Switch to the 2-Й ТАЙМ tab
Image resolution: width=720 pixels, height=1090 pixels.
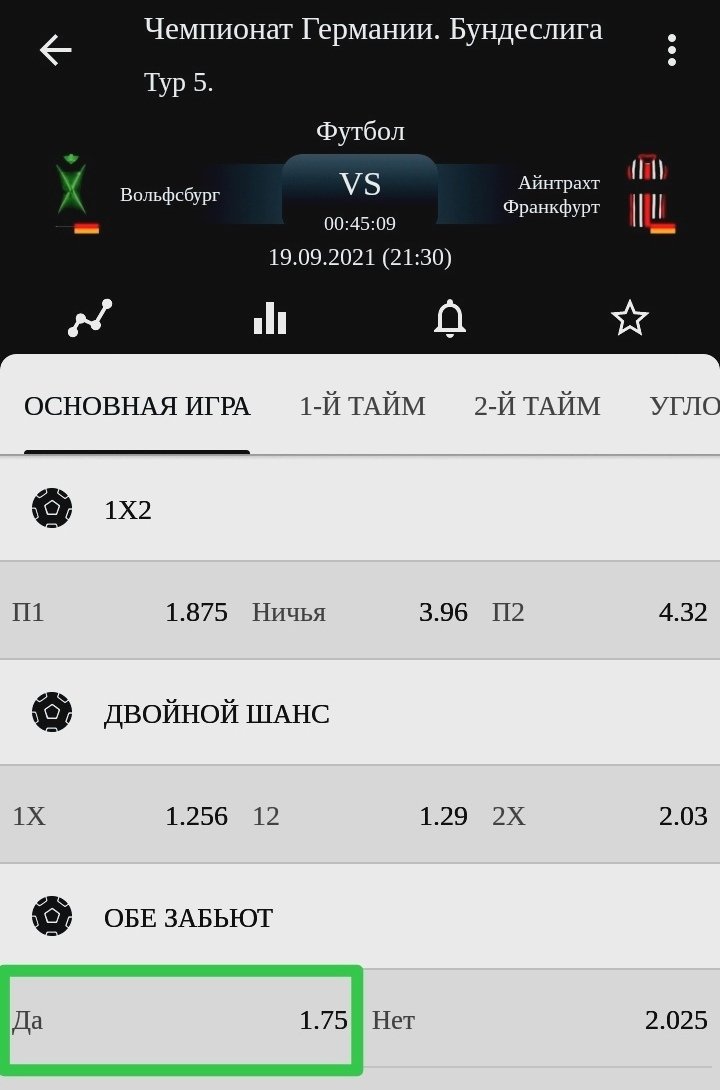coord(537,406)
